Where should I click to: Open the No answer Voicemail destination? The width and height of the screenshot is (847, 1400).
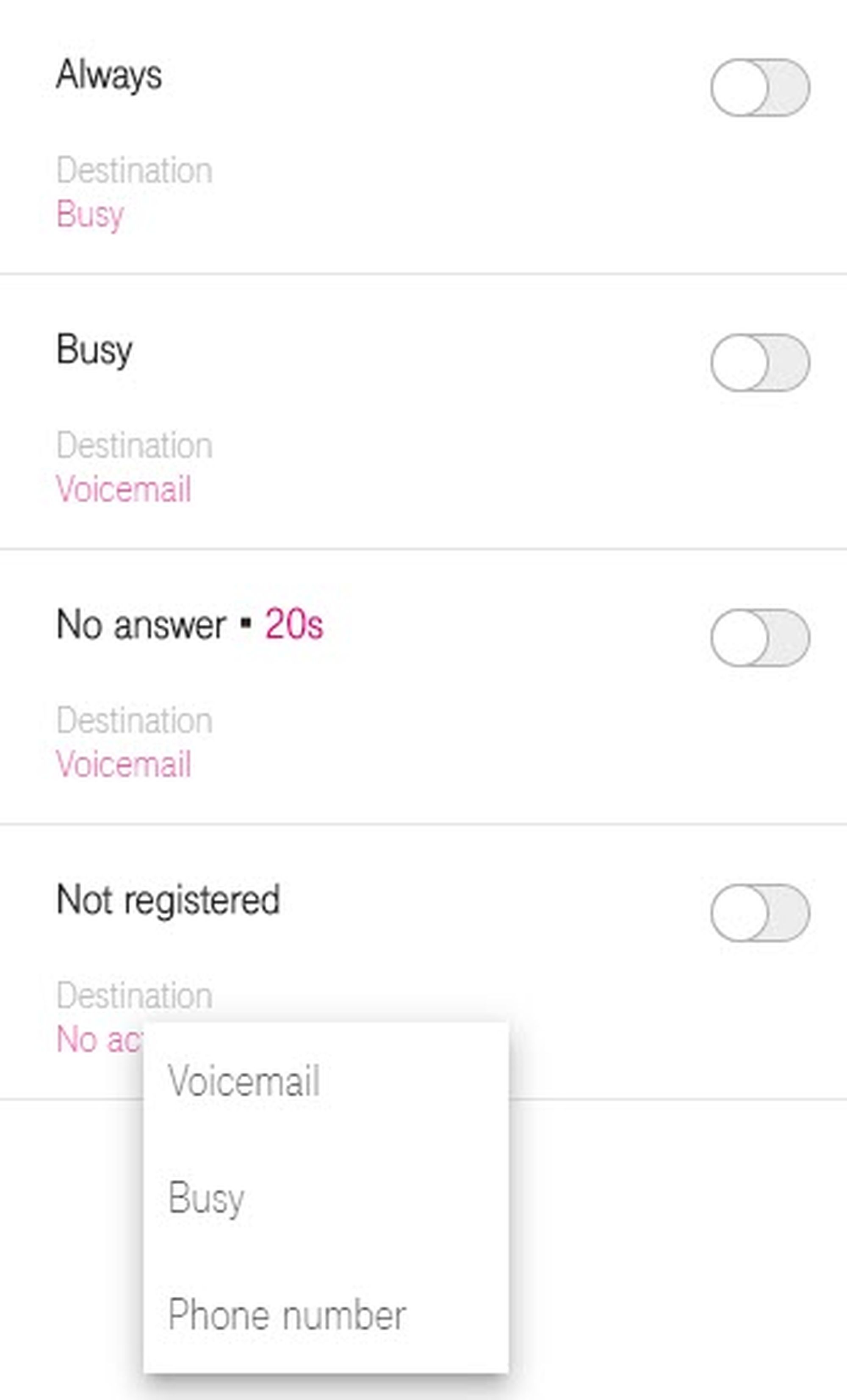(x=123, y=764)
